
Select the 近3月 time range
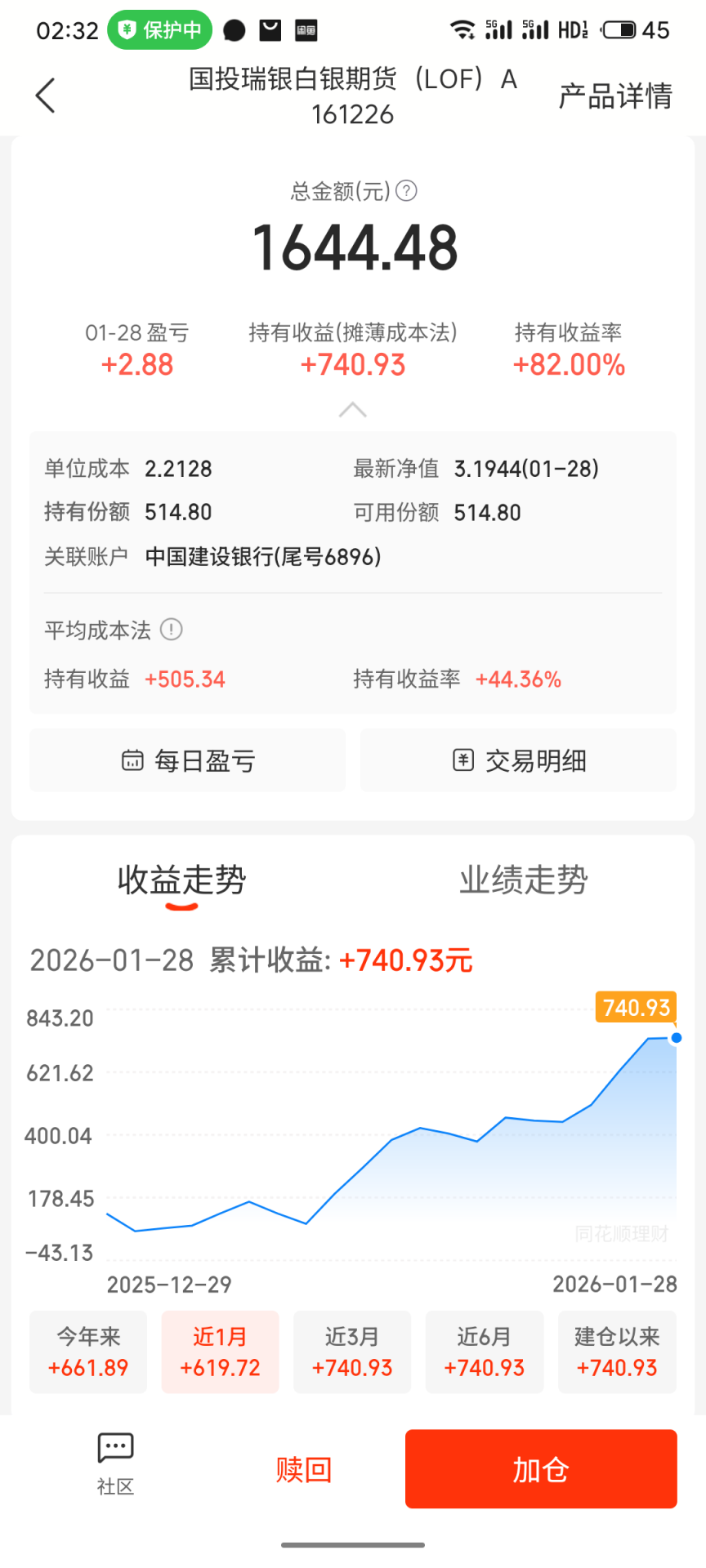(352, 1352)
